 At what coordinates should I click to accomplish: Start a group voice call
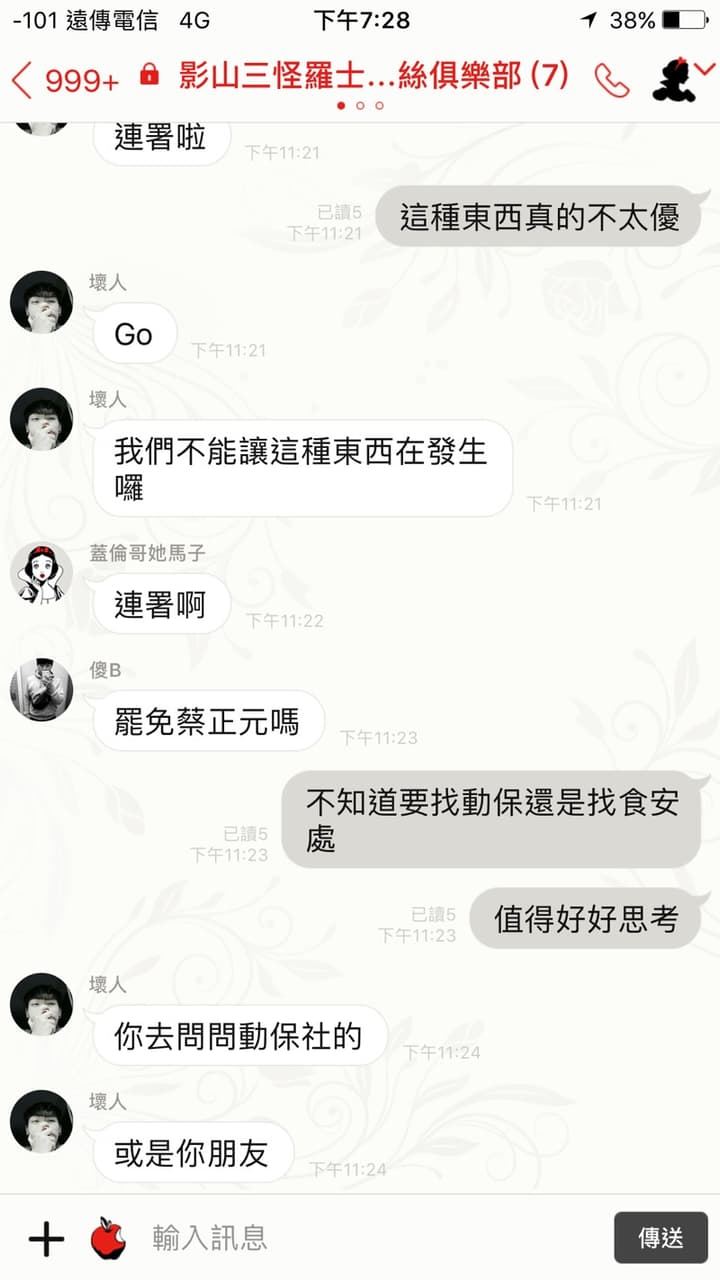[611, 79]
